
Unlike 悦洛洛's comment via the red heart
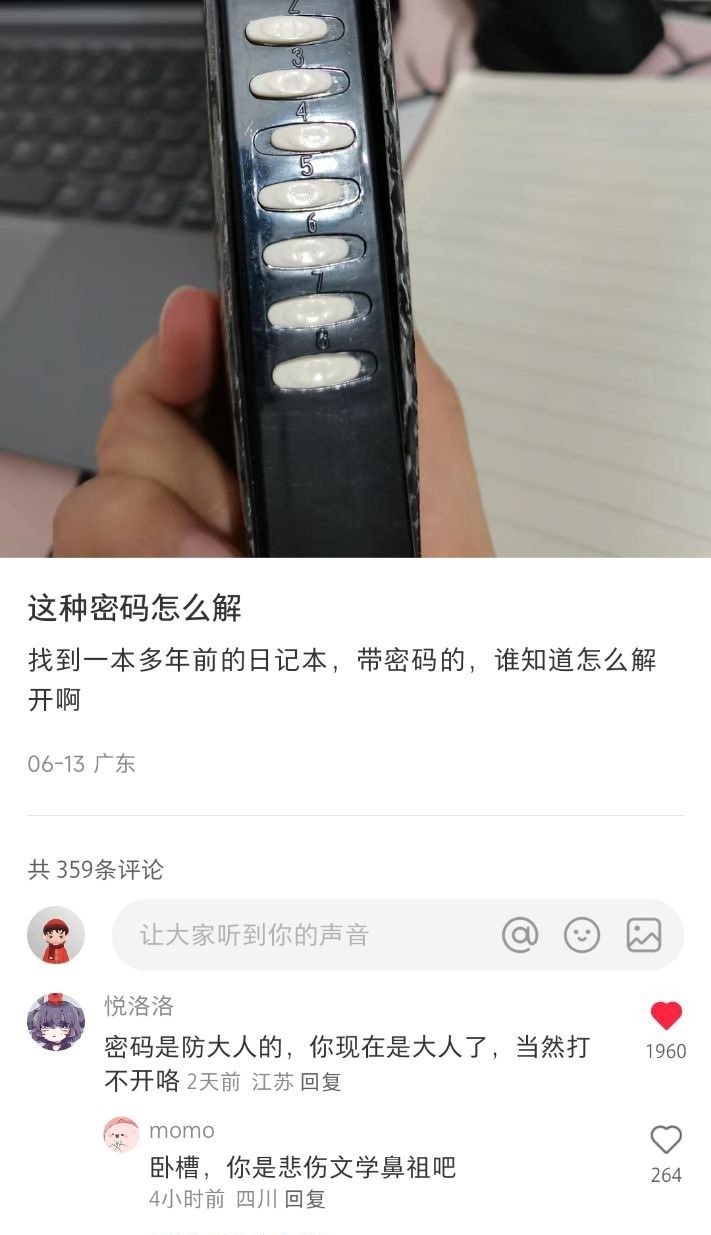point(666,1016)
